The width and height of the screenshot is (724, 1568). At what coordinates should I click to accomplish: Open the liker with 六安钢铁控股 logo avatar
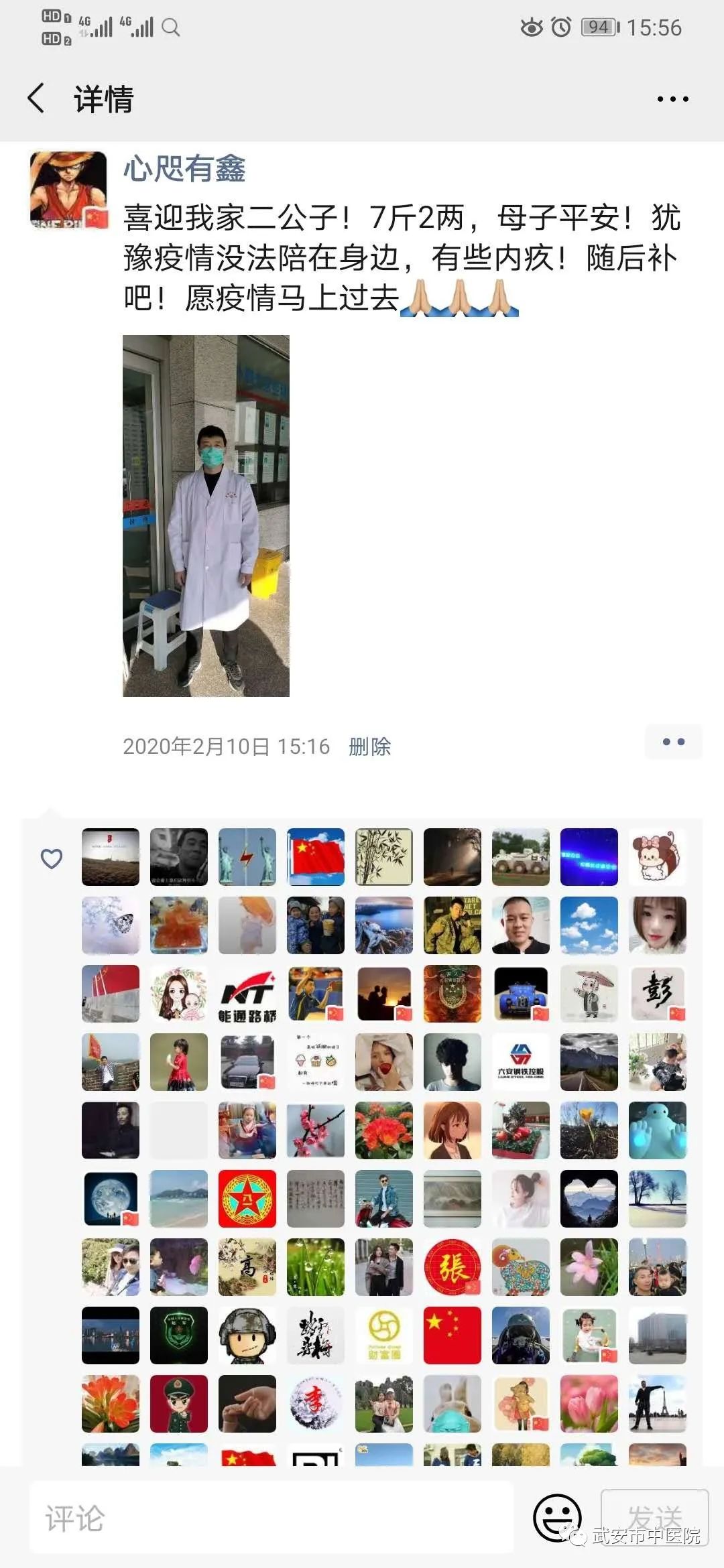(521, 1061)
